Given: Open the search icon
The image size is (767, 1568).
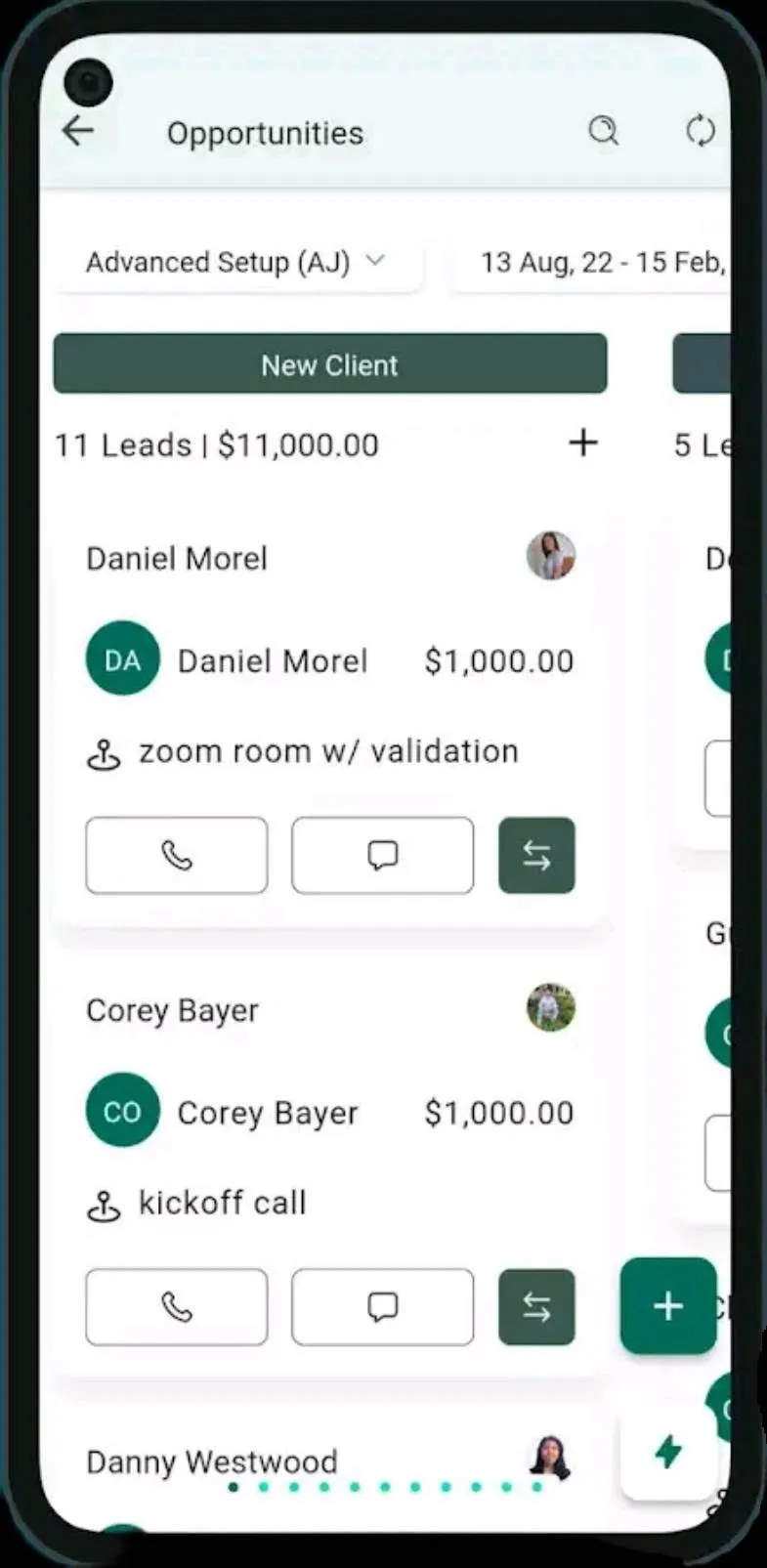Looking at the screenshot, I should click(x=603, y=131).
